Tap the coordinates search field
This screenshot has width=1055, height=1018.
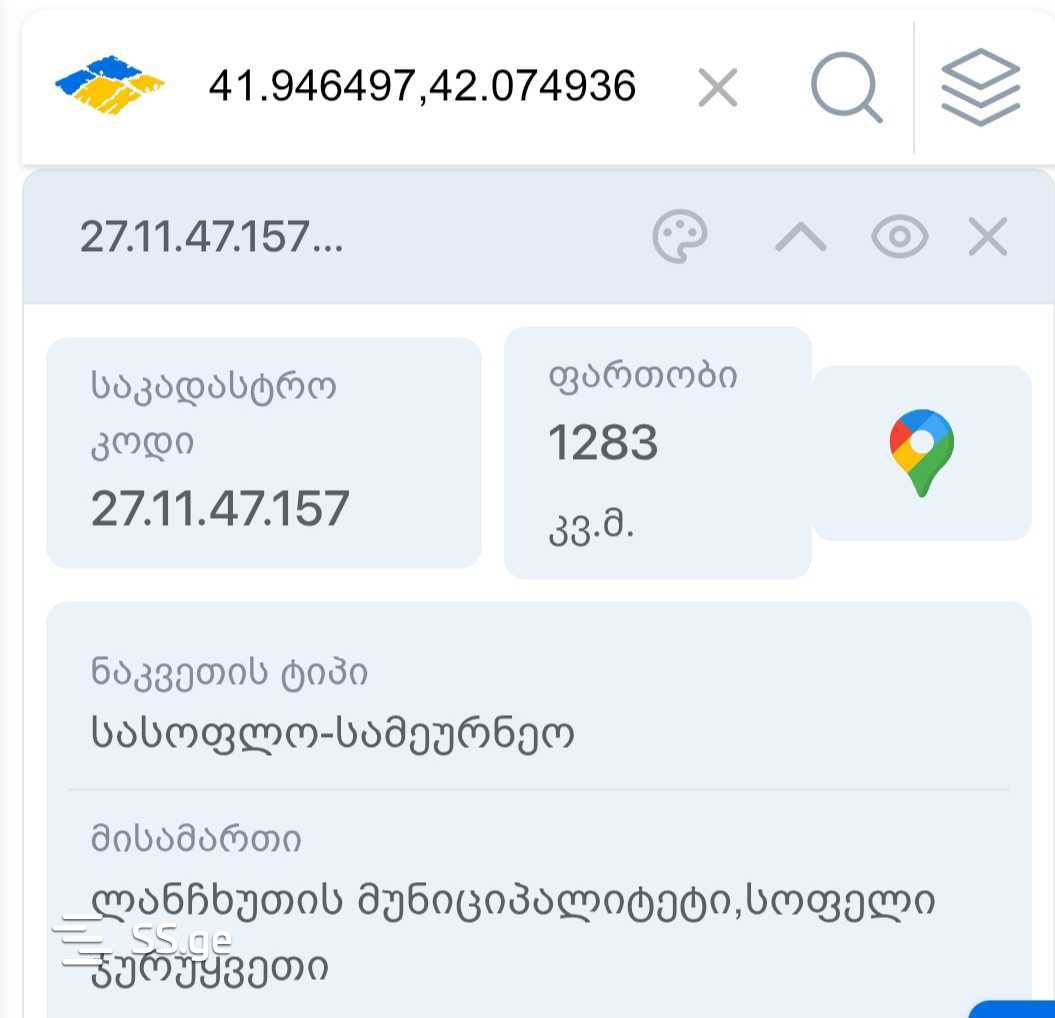pos(421,88)
